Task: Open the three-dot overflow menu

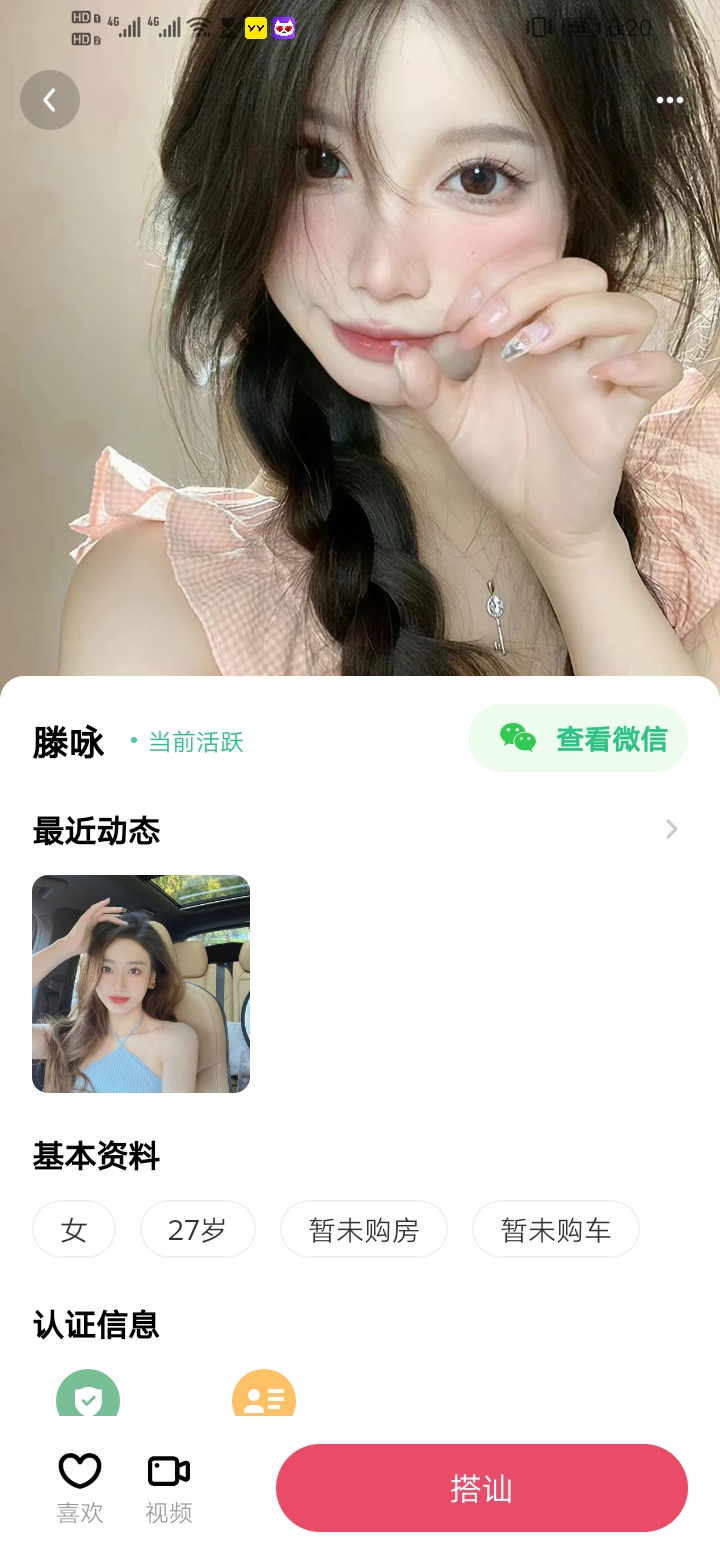Action: [x=669, y=100]
